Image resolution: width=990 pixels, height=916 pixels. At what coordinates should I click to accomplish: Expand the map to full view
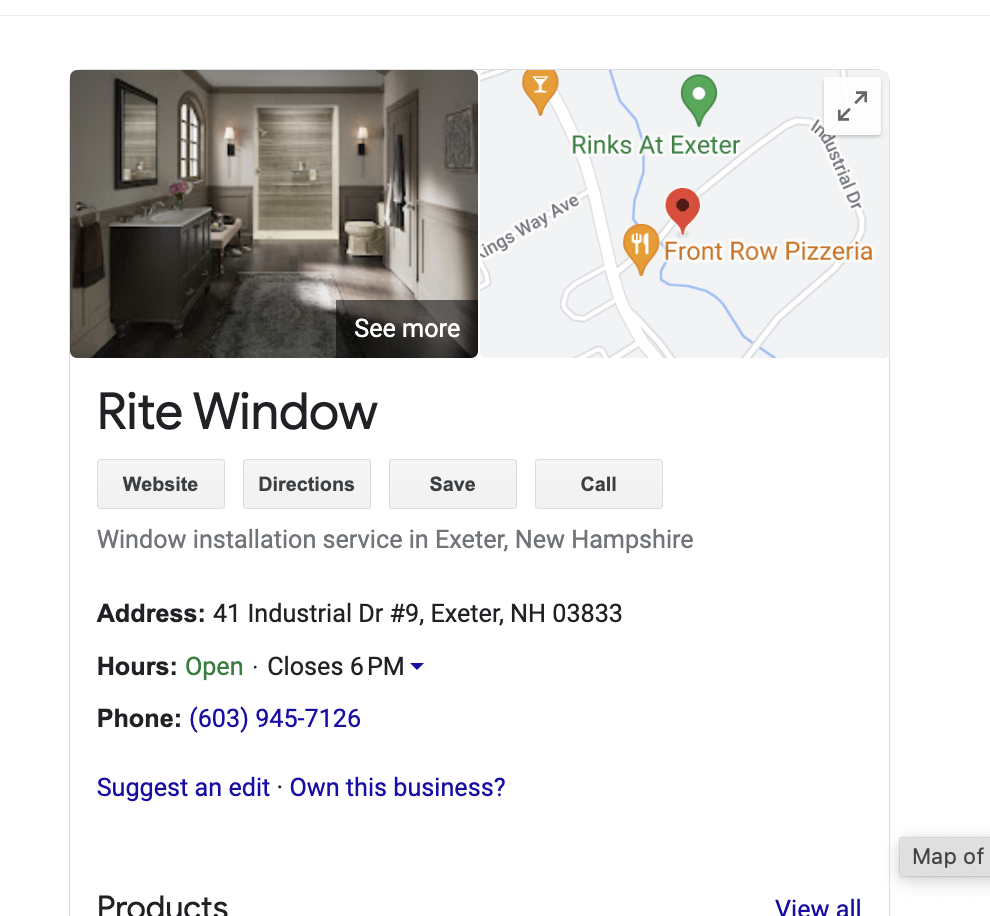coord(852,106)
